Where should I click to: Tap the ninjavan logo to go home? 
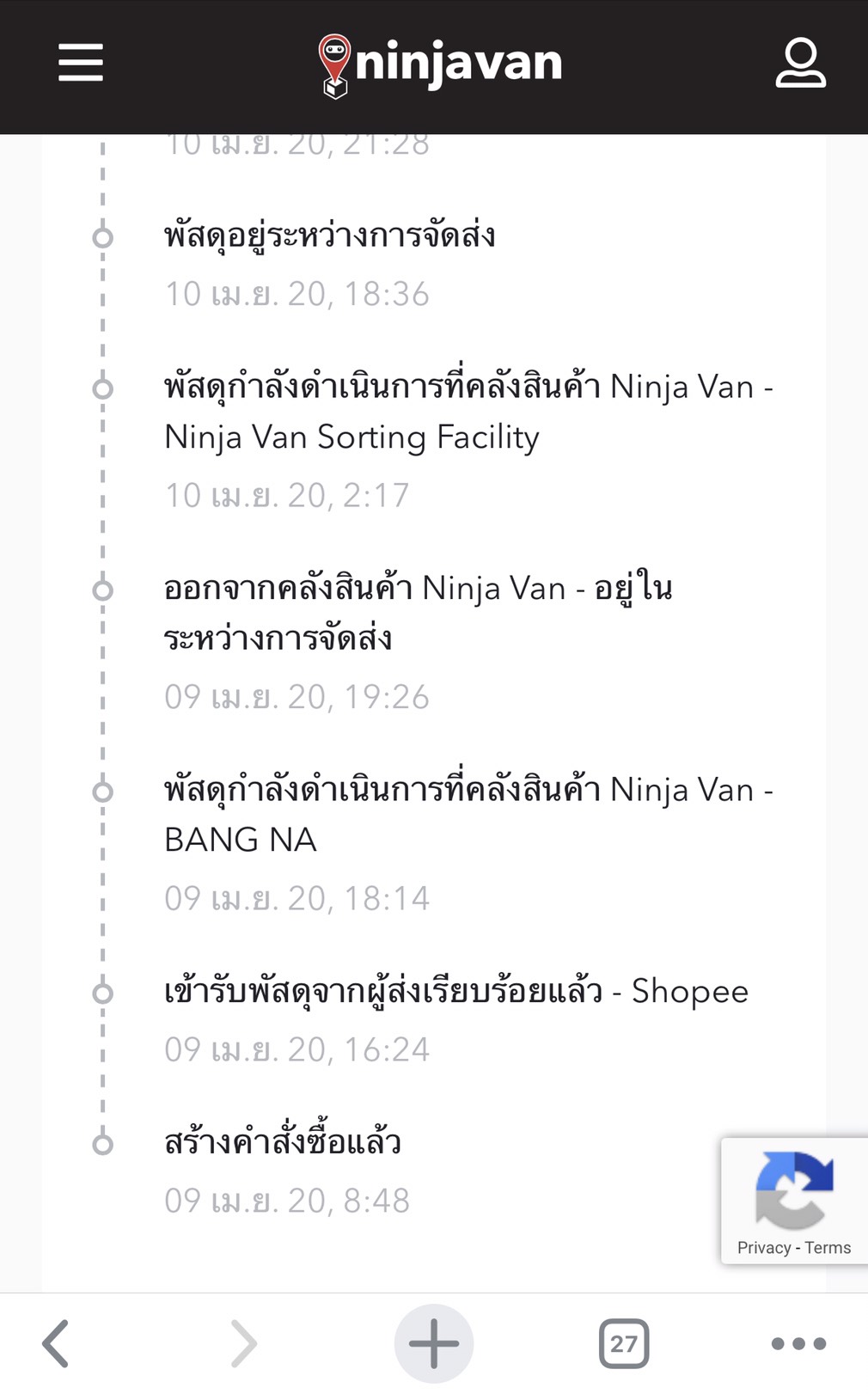[439, 65]
